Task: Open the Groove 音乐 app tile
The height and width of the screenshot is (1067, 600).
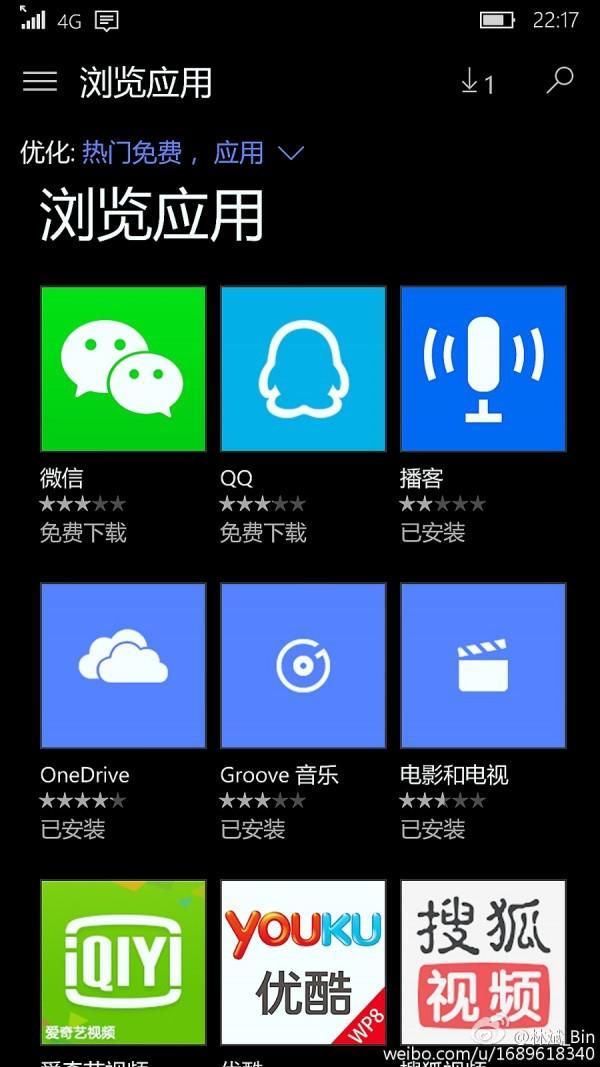Action: 303,666
